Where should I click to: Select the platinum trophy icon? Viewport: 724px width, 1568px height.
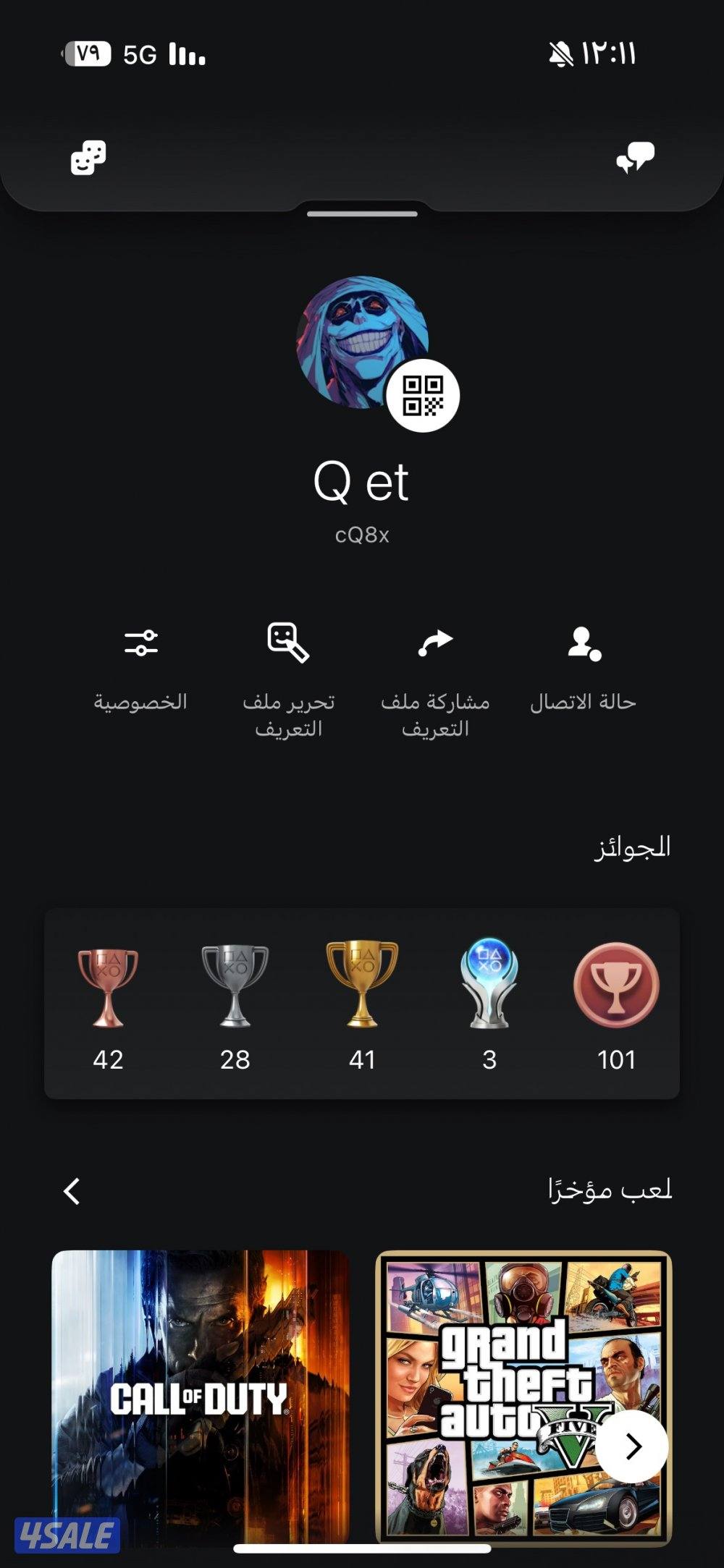tap(489, 980)
